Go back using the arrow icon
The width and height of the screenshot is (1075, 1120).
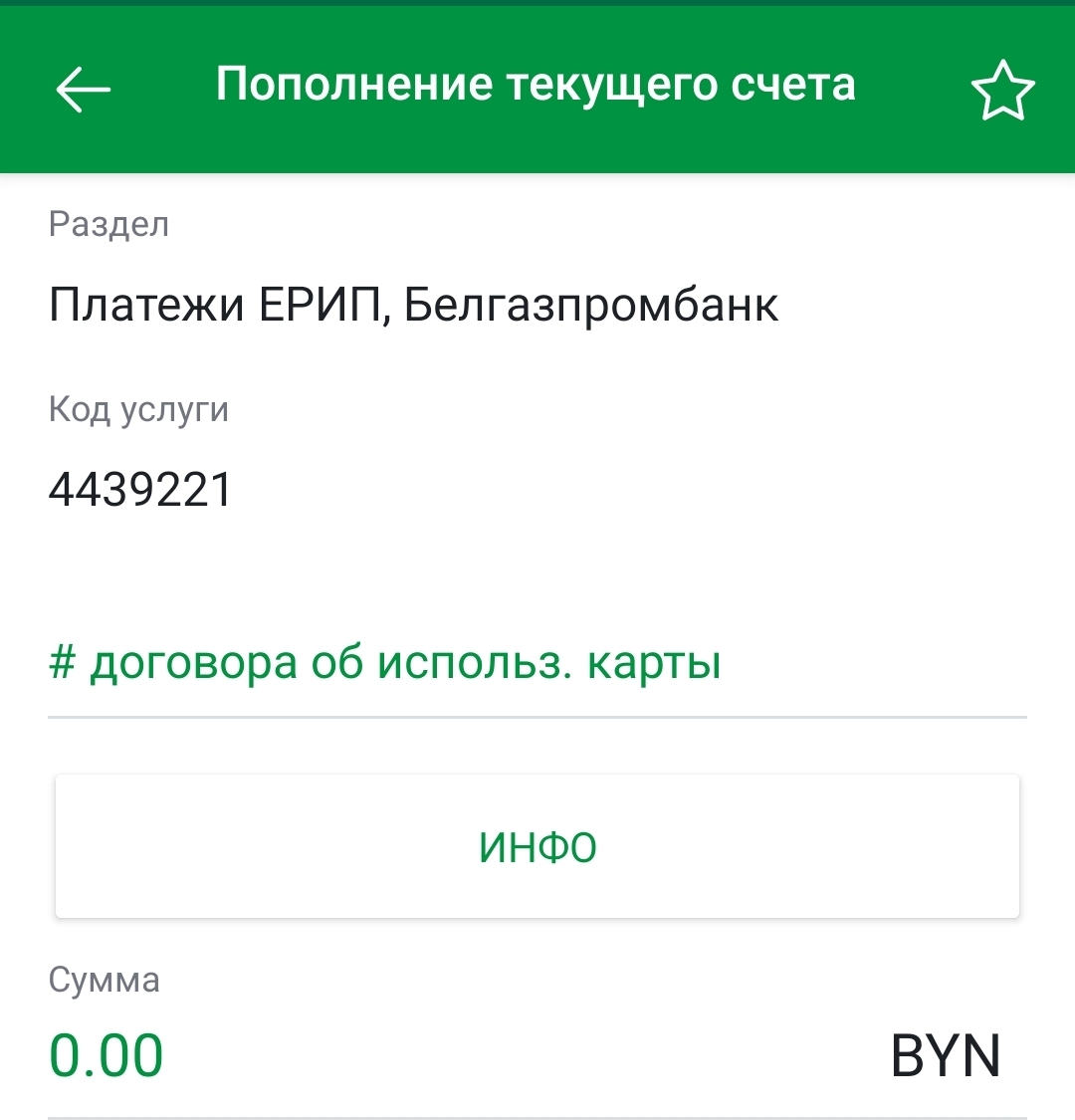(x=84, y=90)
